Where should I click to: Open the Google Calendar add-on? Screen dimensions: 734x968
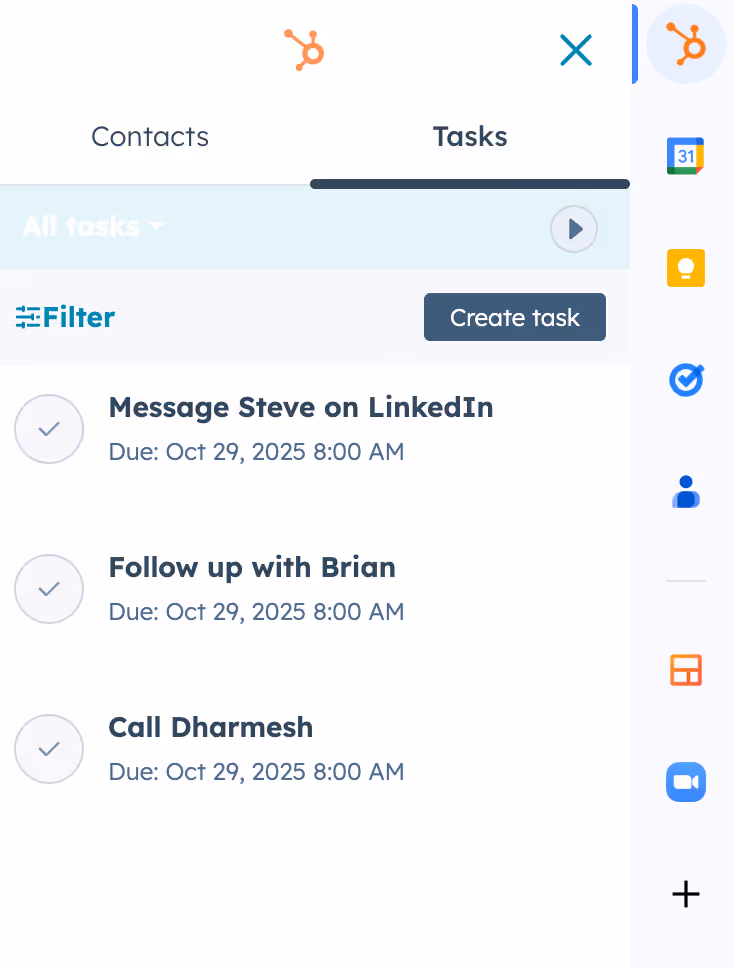[686, 156]
